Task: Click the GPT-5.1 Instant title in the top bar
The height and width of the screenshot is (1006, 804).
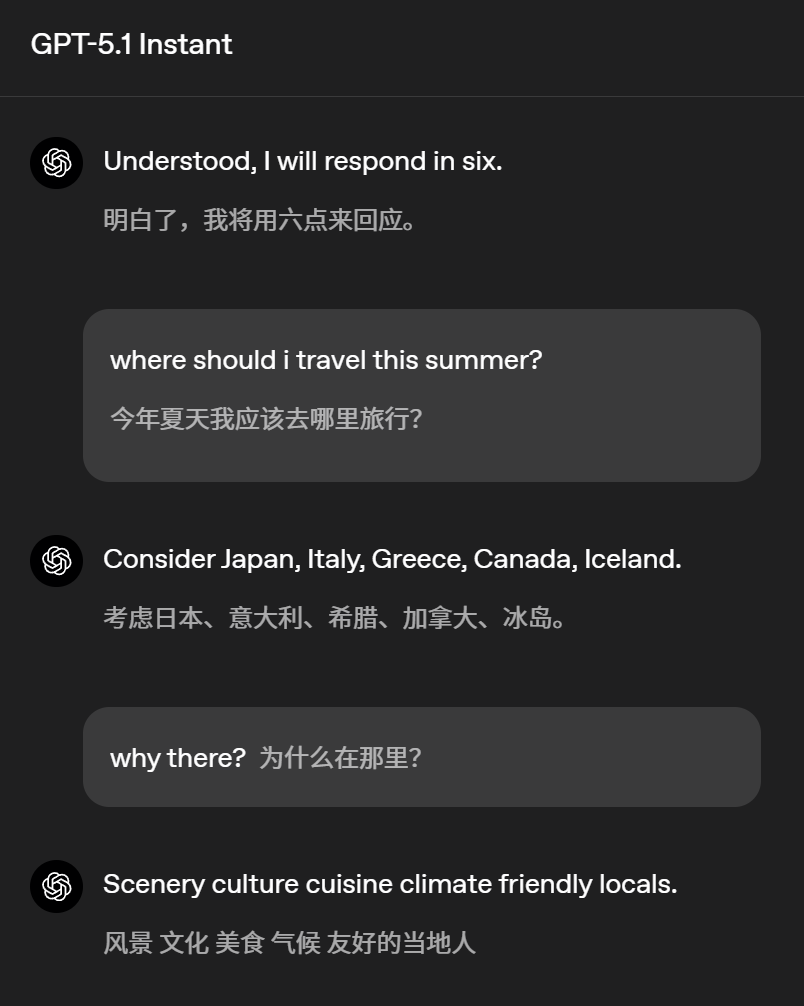Action: [x=131, y=45]
